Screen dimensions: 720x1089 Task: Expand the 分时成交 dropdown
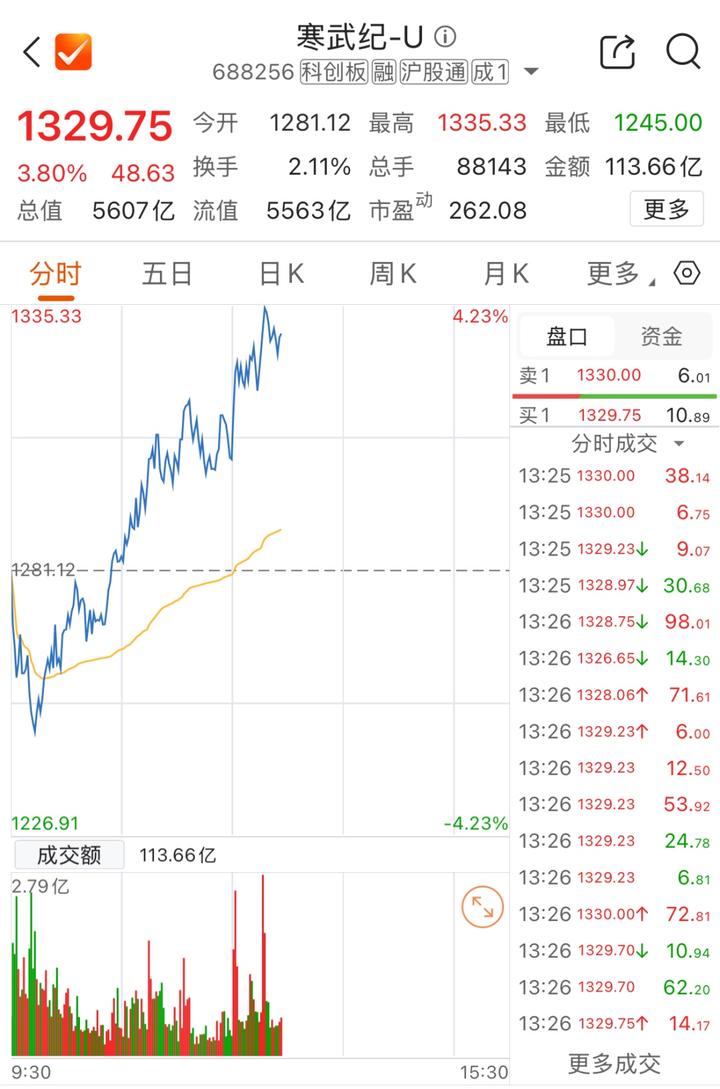[628, 443]
